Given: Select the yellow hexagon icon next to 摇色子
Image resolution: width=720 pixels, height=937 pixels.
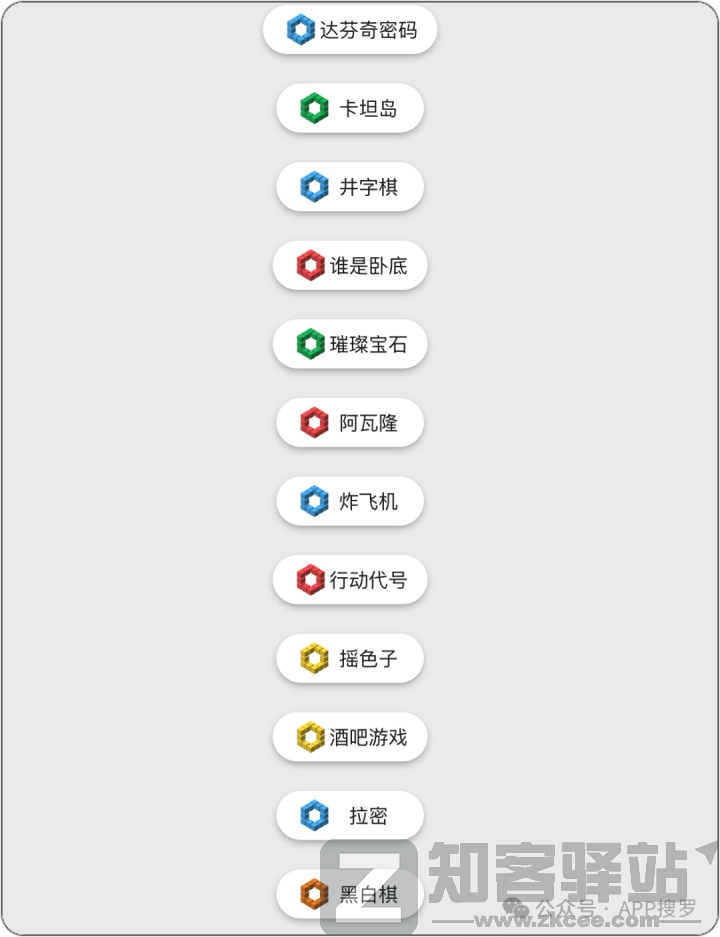Looking at the screenshot, I should 316,658.
